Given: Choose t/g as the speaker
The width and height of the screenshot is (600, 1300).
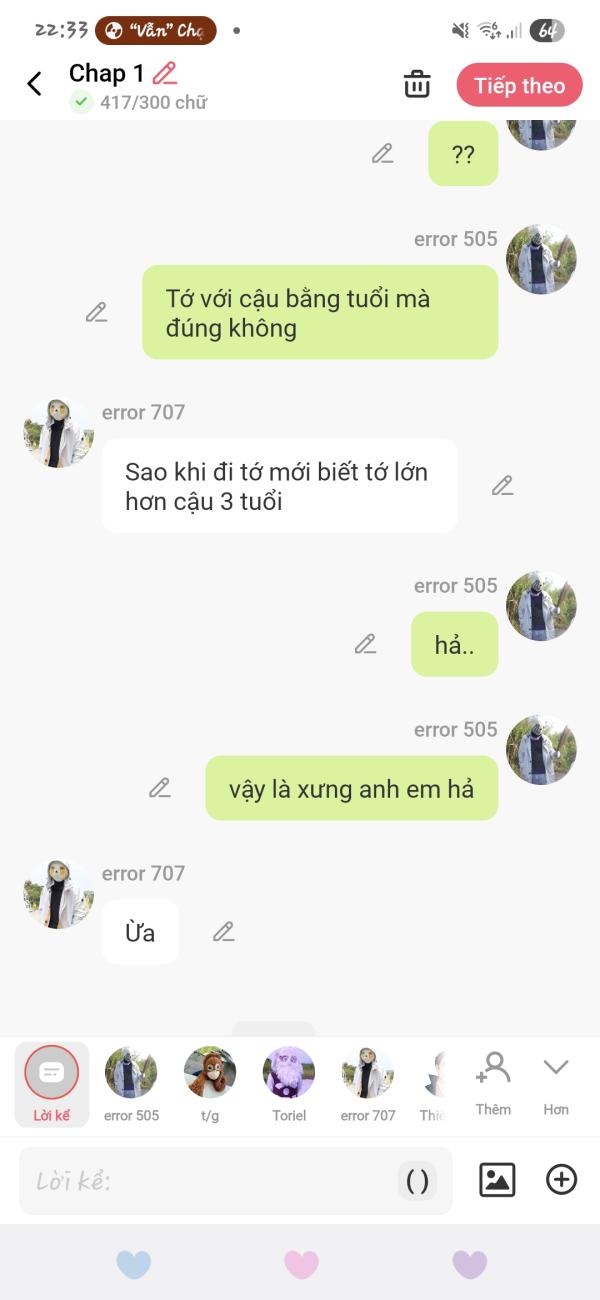Looking at the screenshot, I should pyautogui.click(x=210, y=1082).
